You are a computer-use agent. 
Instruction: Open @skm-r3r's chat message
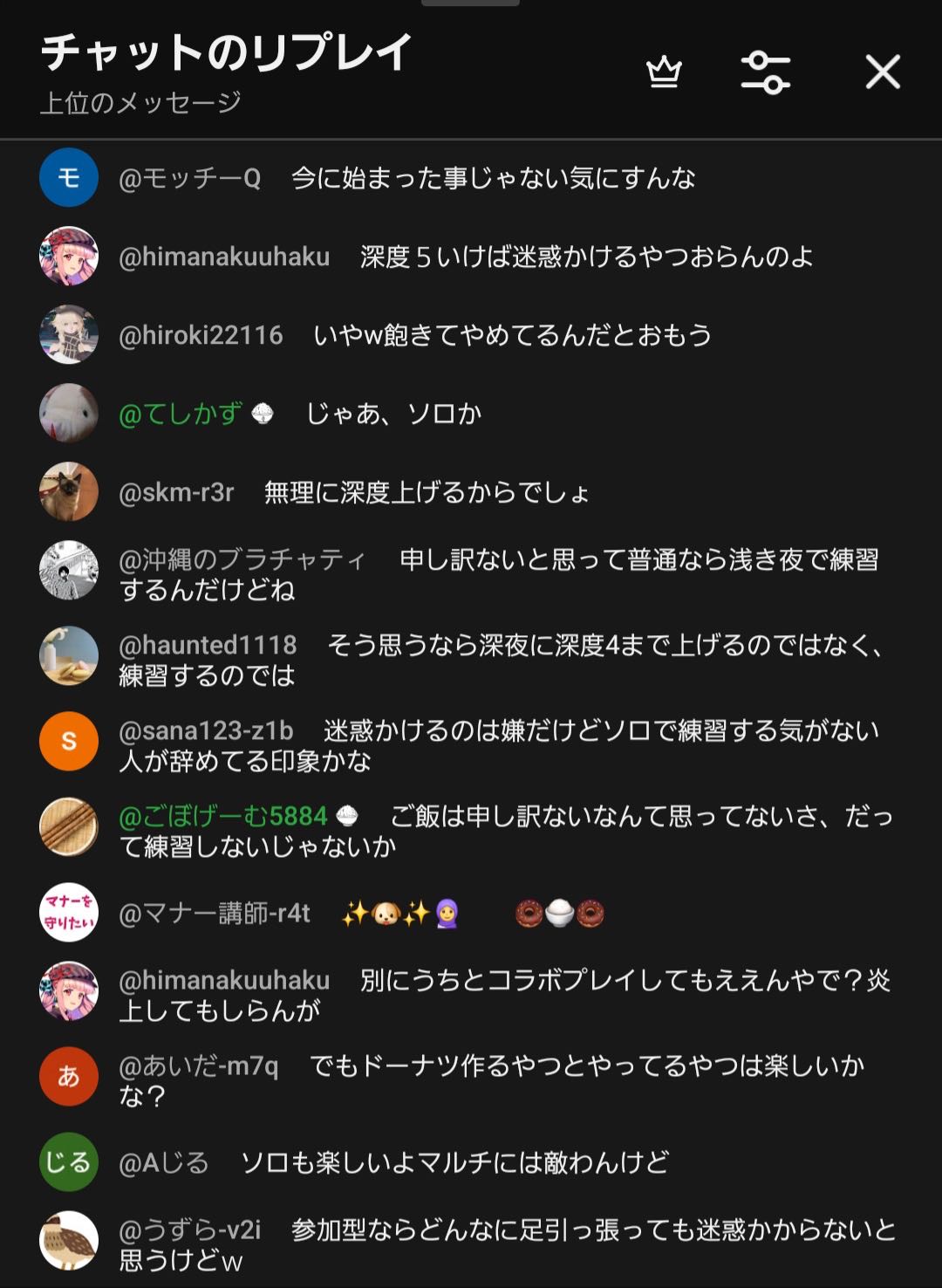coord(427,493)
